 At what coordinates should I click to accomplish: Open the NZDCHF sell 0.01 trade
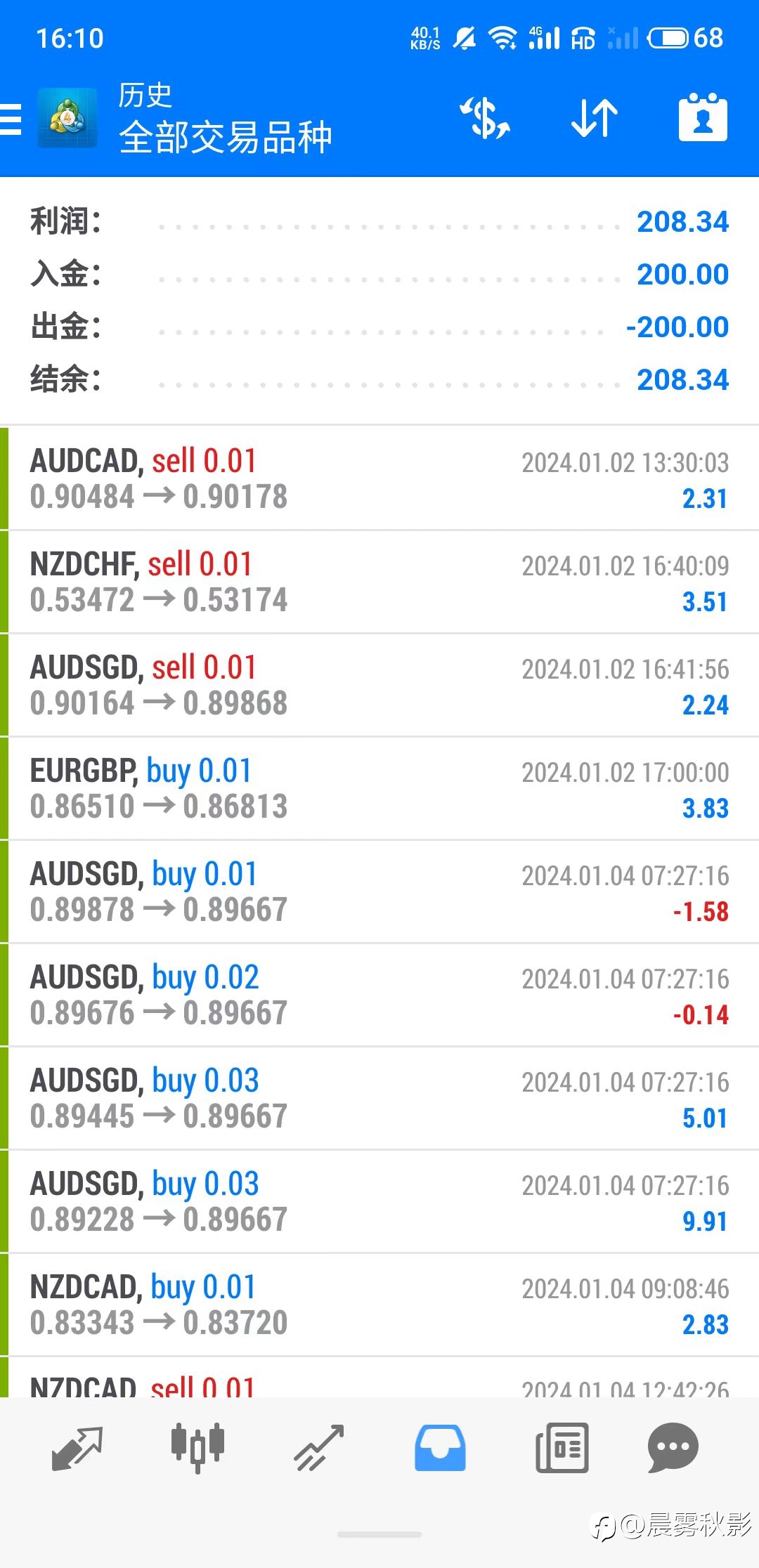pos(379,582)
